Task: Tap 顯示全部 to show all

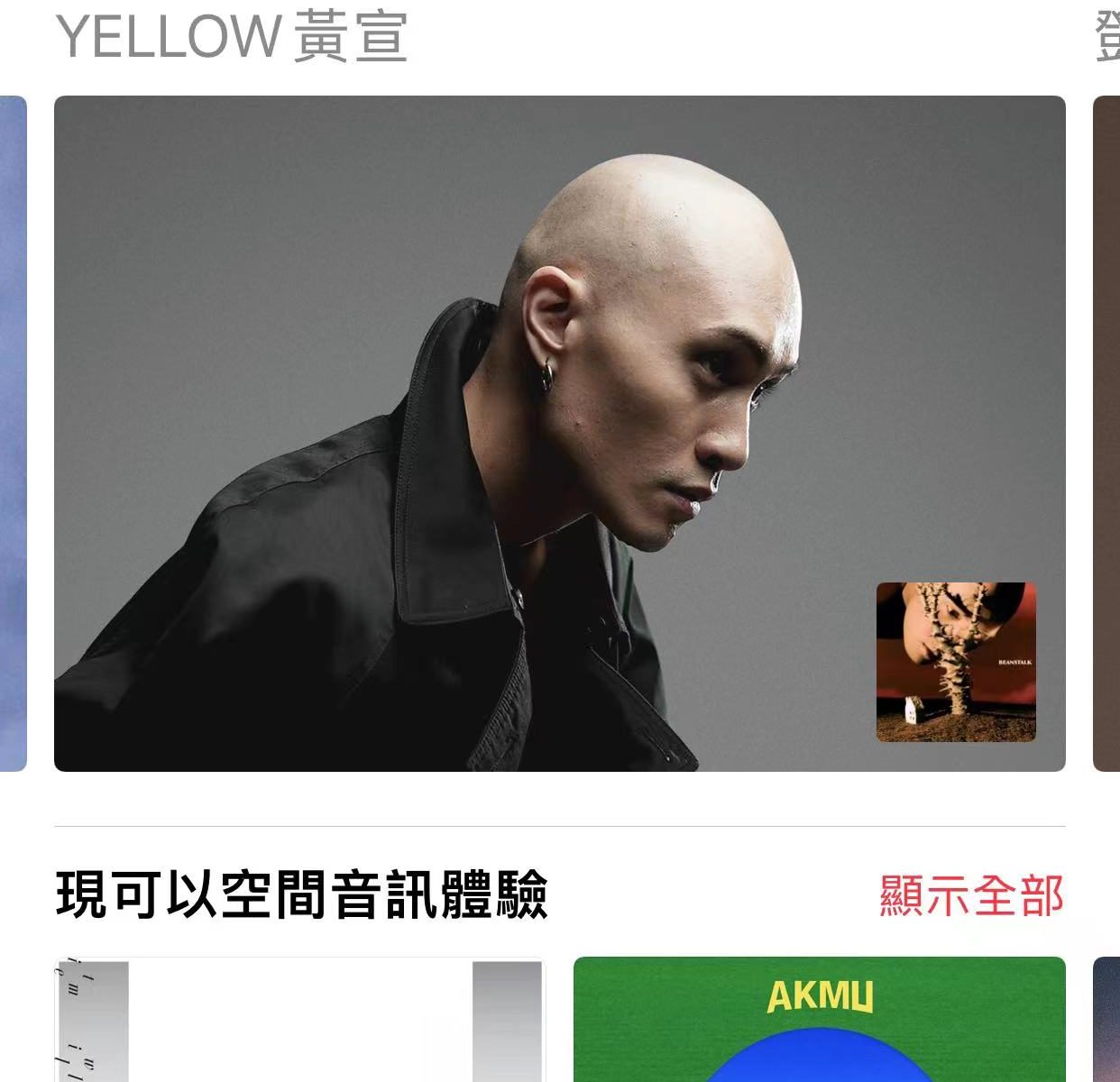Action: (971, 895)
